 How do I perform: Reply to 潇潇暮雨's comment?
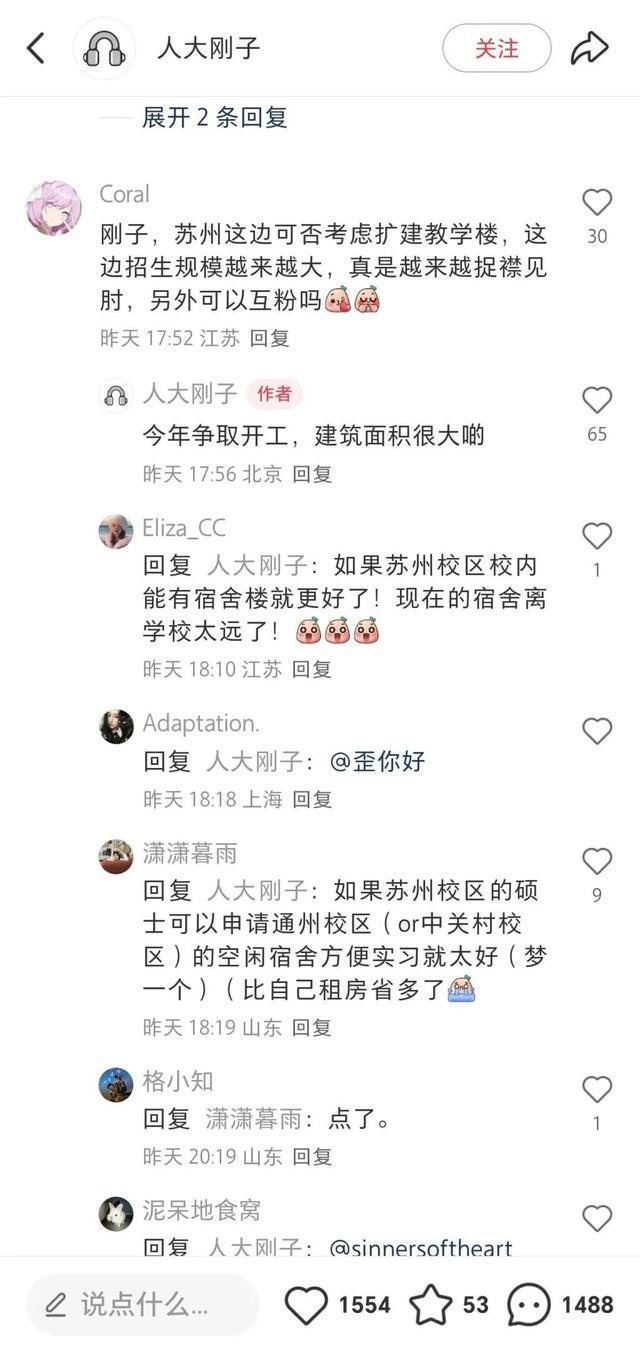(x=311, y=1027)
